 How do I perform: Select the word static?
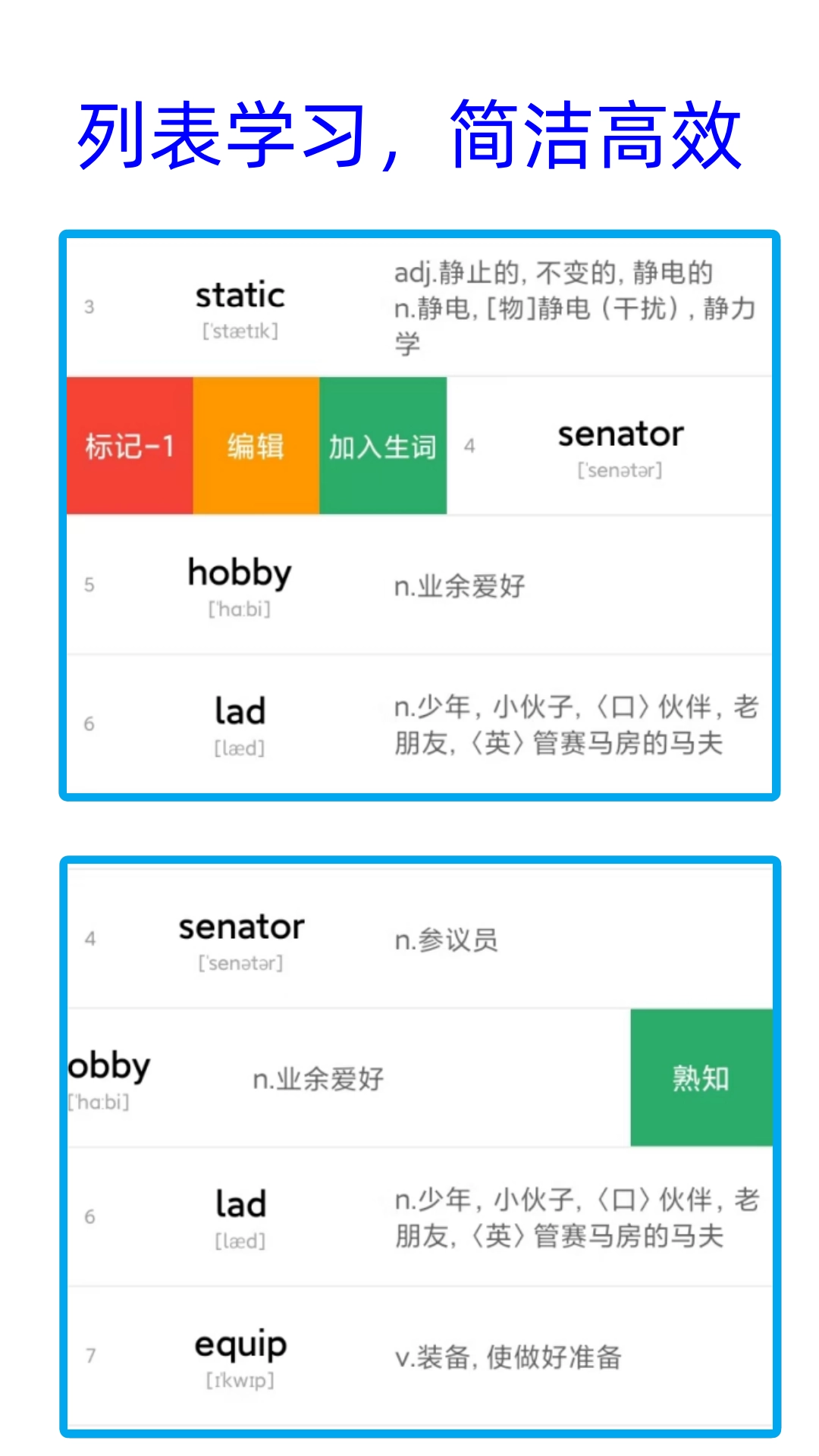pyautogui.click(x=240, y=296)
